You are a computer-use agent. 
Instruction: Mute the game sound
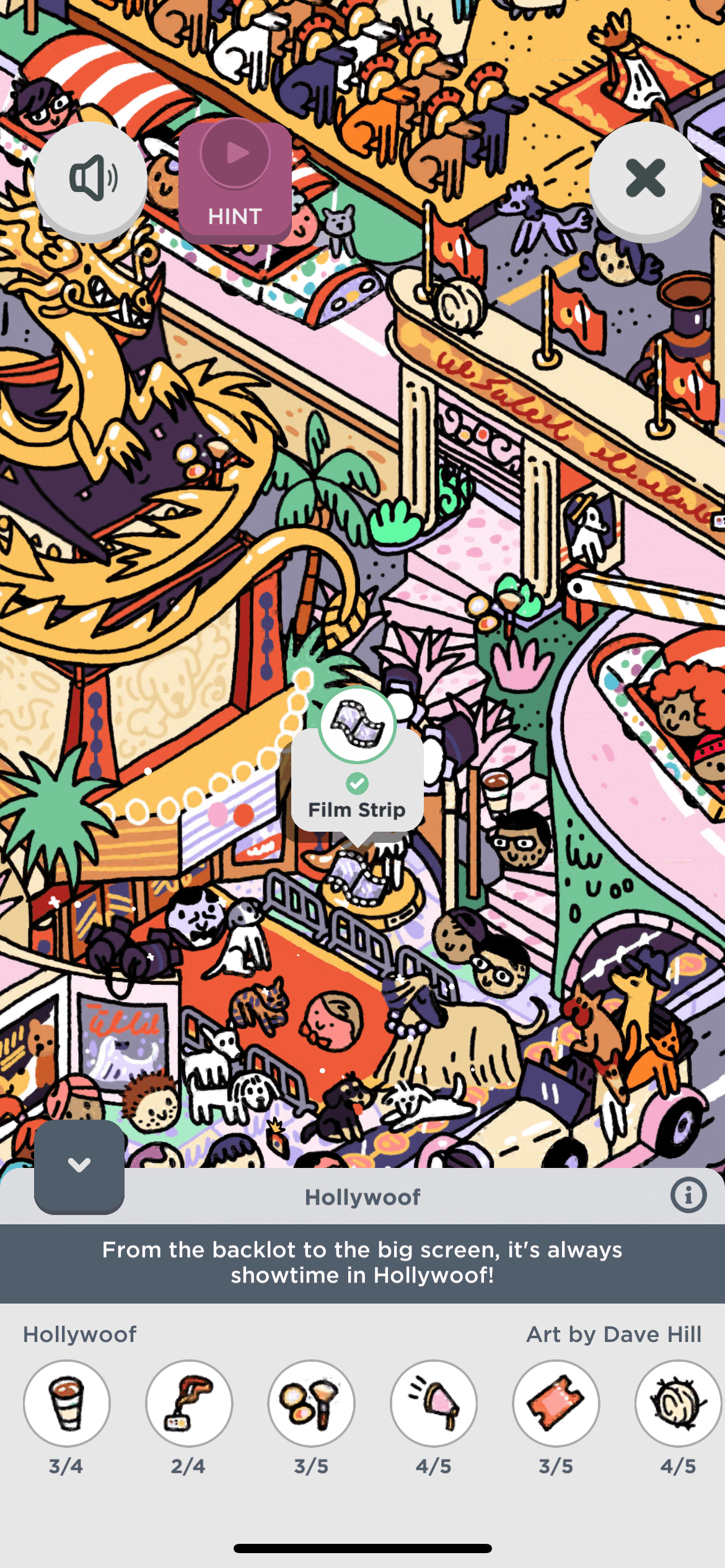click(90, 179)
